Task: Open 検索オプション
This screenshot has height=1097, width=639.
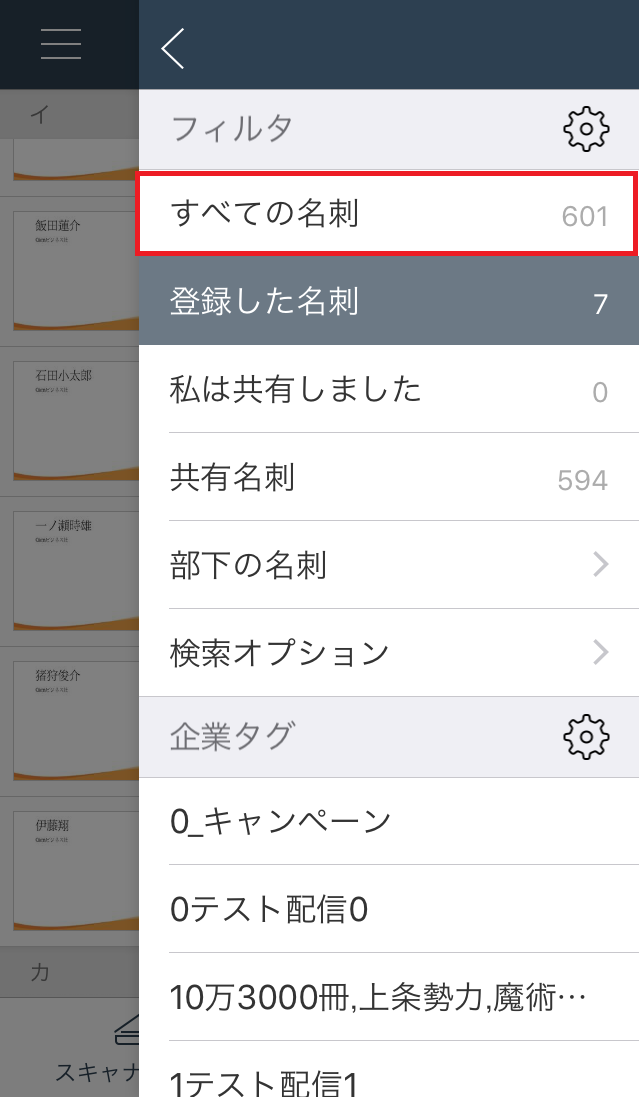Action: pyautogui.click(x=388, y=653)
